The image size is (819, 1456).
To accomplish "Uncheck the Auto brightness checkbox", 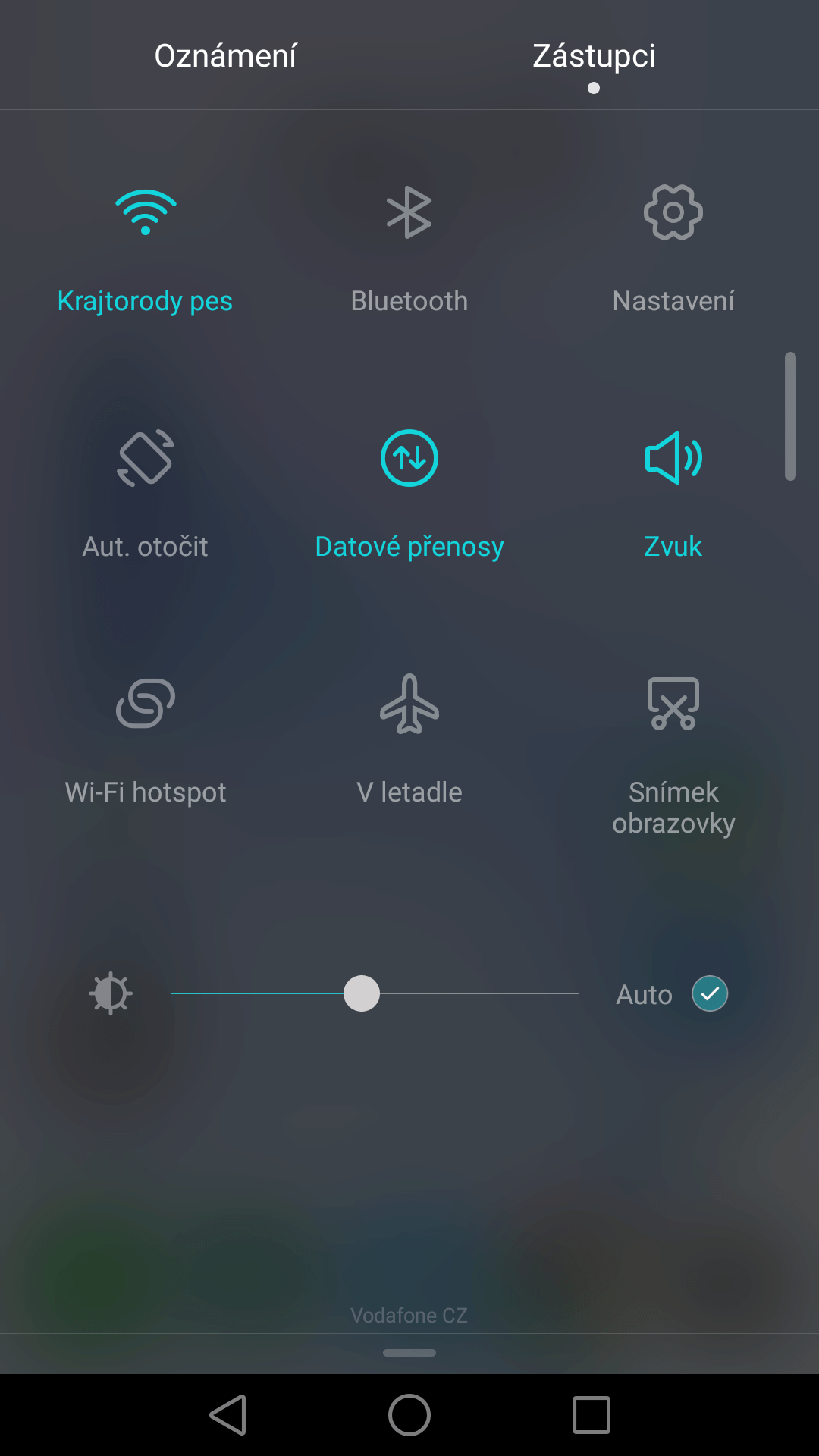I will pos(710,993).
